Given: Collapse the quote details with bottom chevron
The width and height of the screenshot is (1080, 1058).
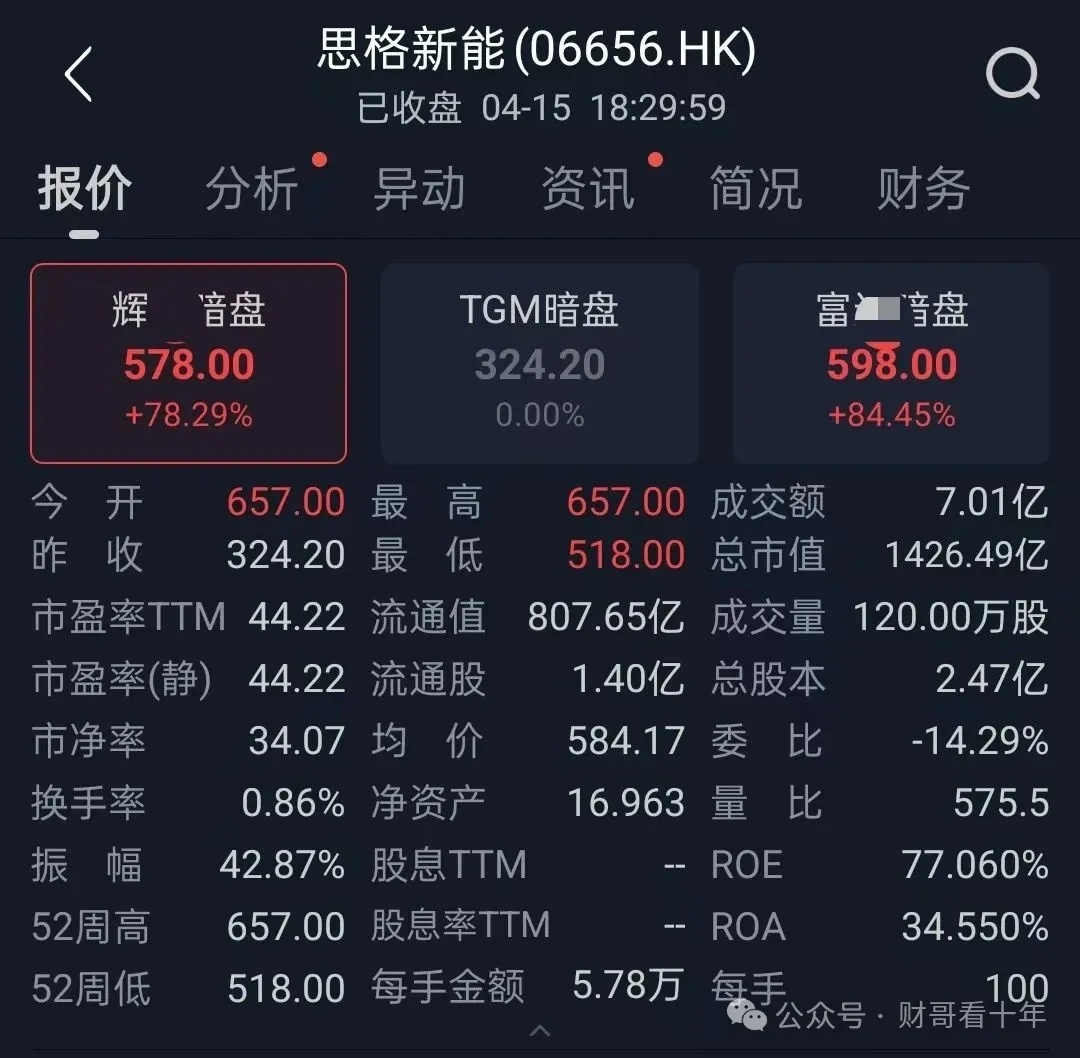Looking at the screenshot, I should 540,1030.
